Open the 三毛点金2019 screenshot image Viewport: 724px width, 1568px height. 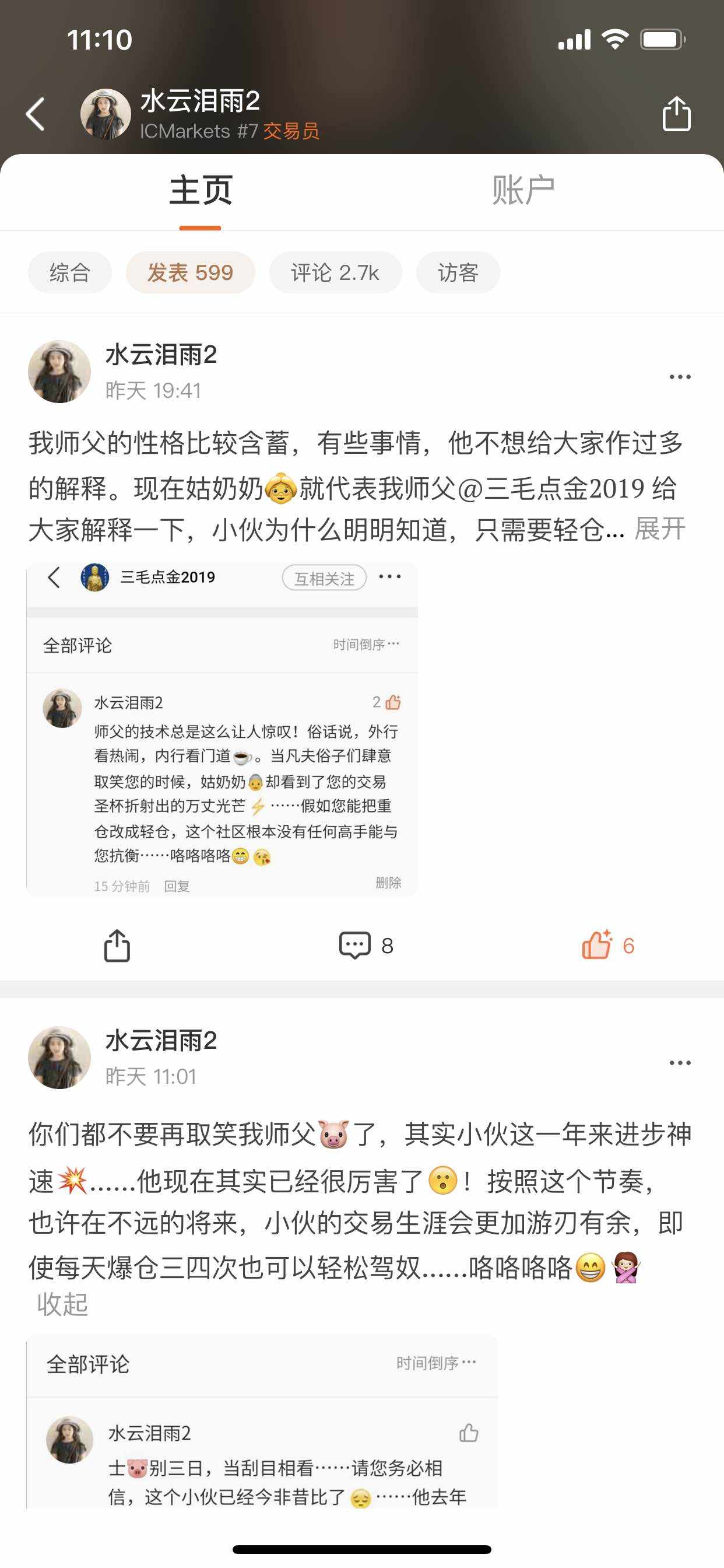click(x=222, y=729)
